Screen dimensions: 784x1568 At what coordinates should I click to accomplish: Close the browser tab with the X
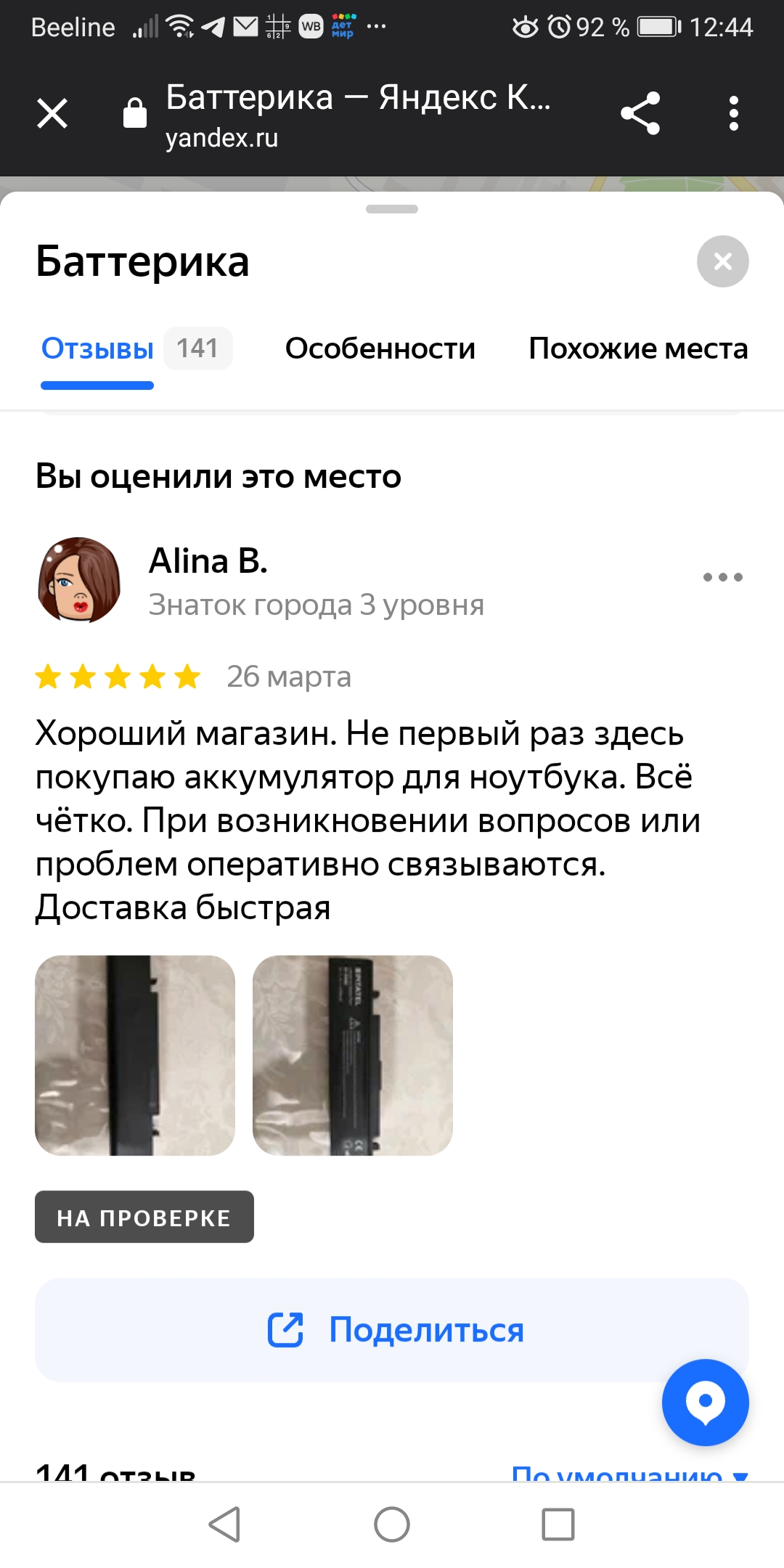click(52, 114)
